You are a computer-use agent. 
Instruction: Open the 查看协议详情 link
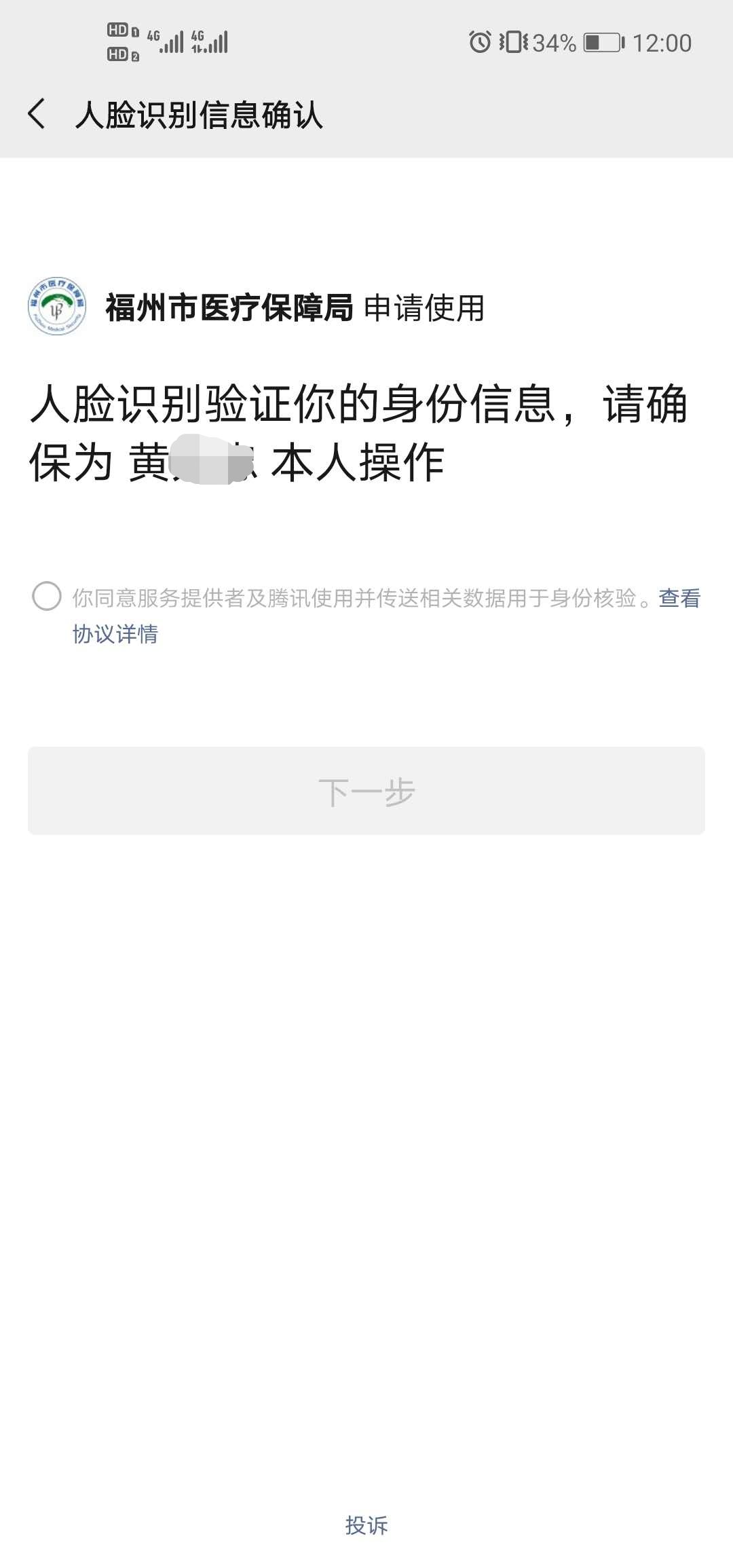point(115,634)
